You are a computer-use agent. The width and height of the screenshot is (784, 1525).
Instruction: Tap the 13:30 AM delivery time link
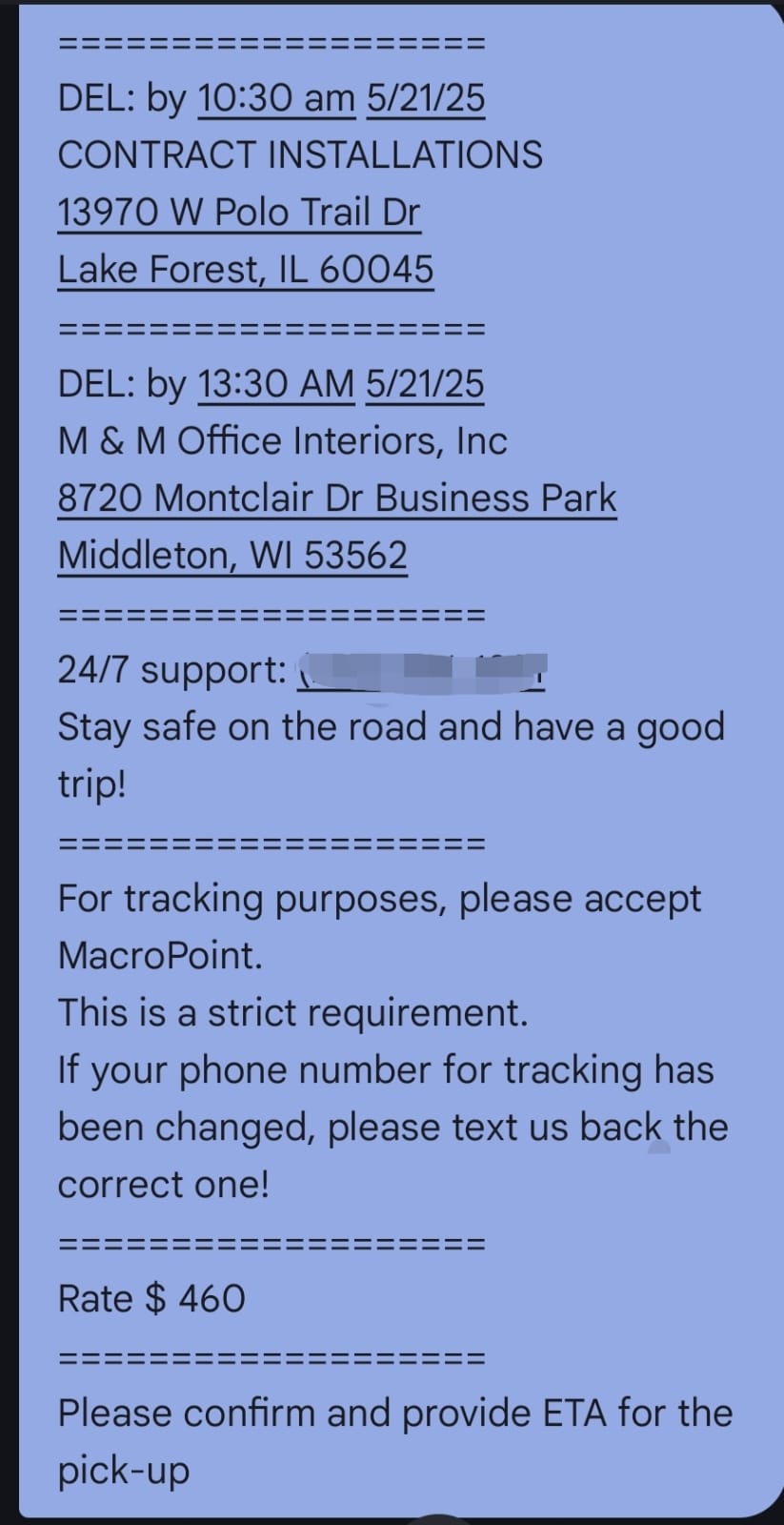tap(276, 384)
